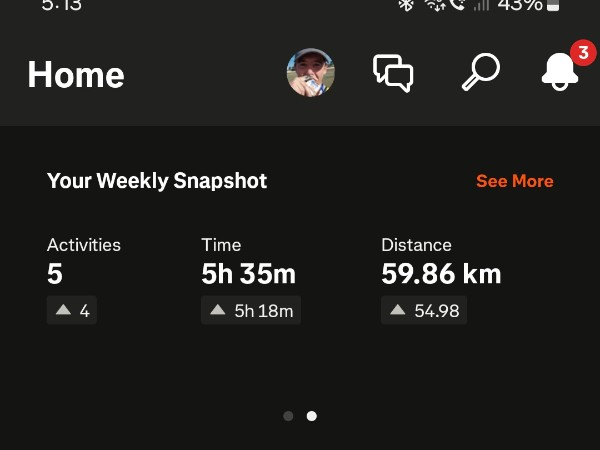This screenshot has height=450, width=600.
Task: Open your profile avatar
Action: coord(311,73)
